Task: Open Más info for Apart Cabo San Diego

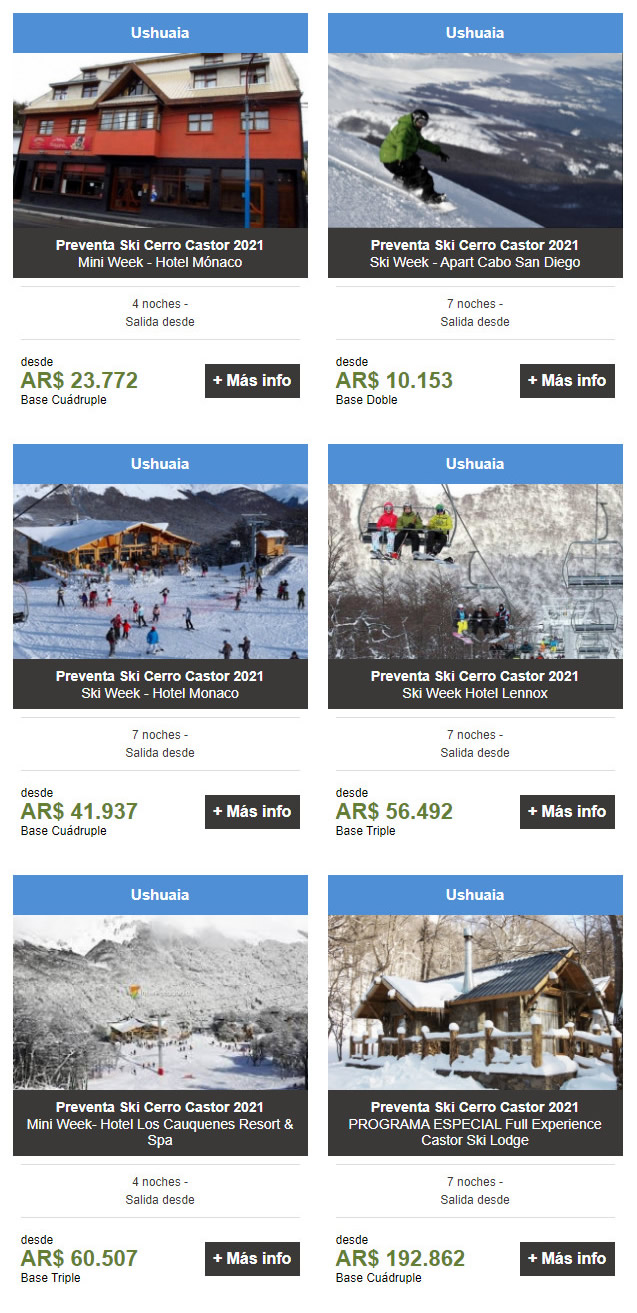Action: pyautogui.click(x=567, y=381)
